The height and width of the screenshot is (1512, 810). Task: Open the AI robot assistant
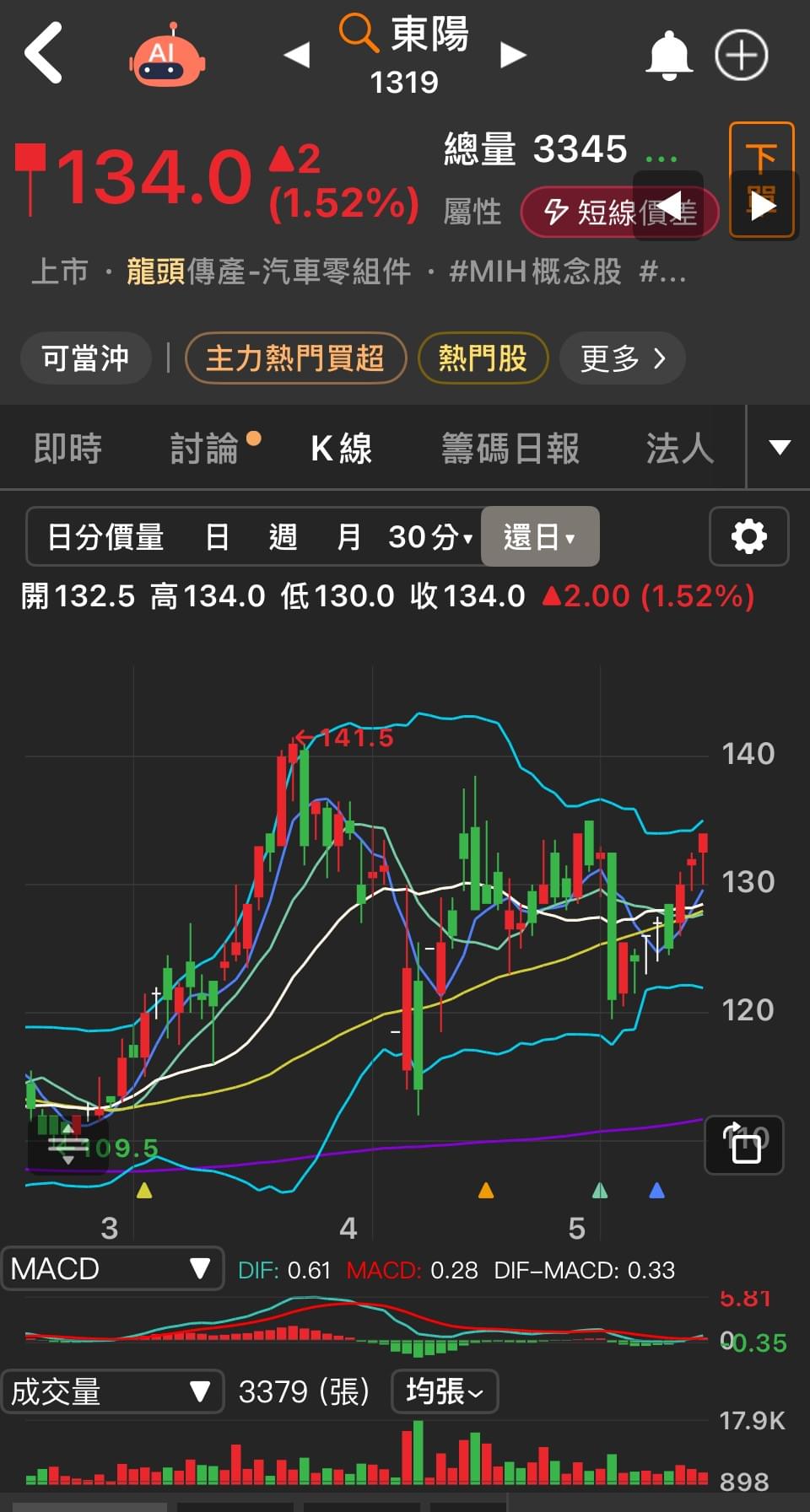[x=166, y=56]
